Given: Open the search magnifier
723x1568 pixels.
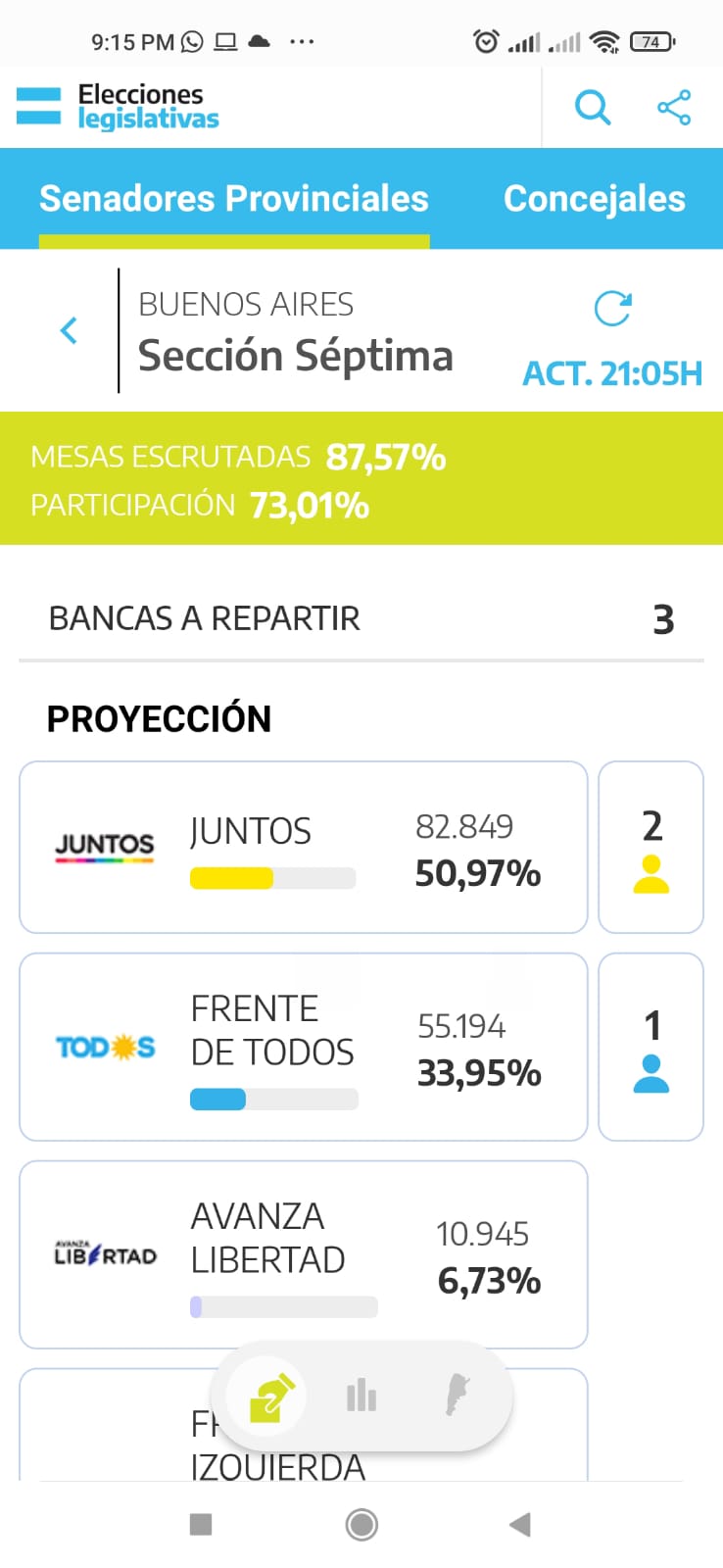Looking at the screenshot, I should 592,107.
